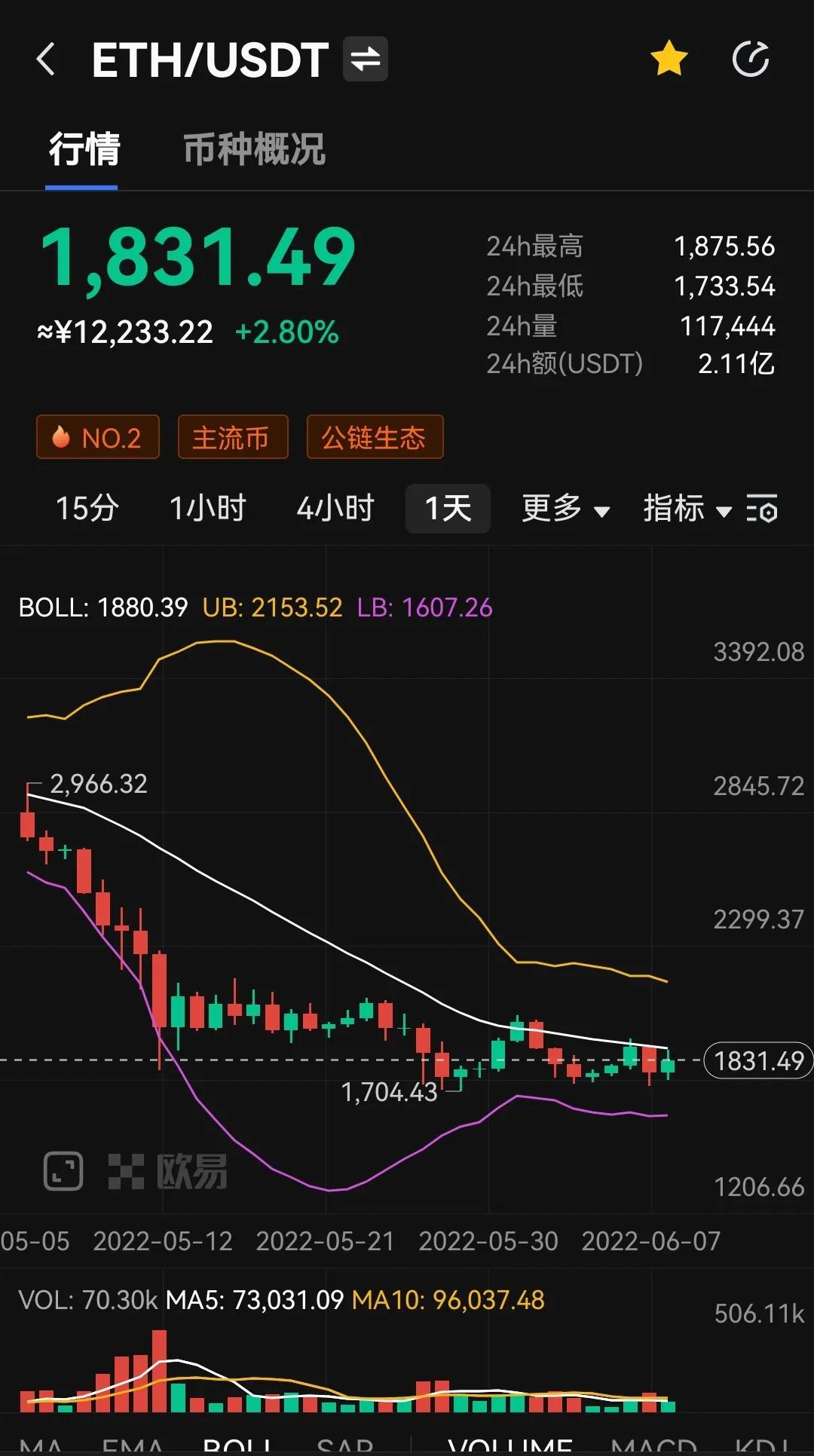Go back using the top-left arrow
Image resolution: width=814 pixels, height=1456 pixels.
[46, 59]
